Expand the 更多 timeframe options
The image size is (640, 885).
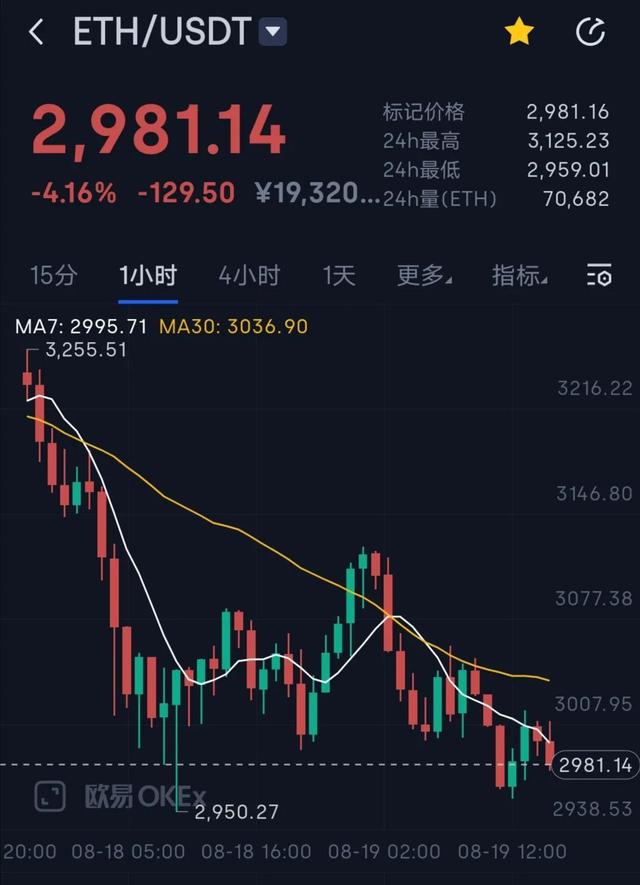pos(423,275)
